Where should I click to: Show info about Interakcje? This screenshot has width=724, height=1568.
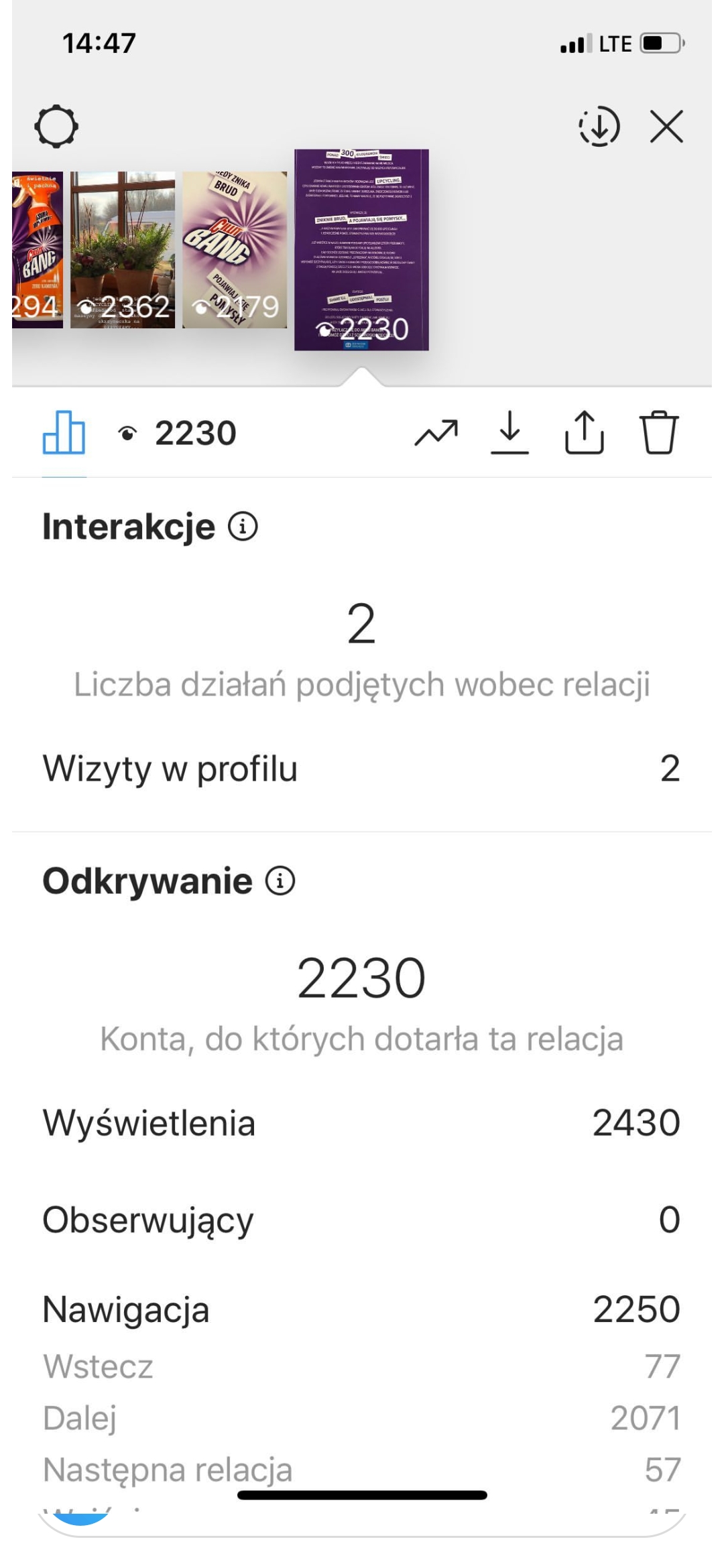[x=243, y=527]
